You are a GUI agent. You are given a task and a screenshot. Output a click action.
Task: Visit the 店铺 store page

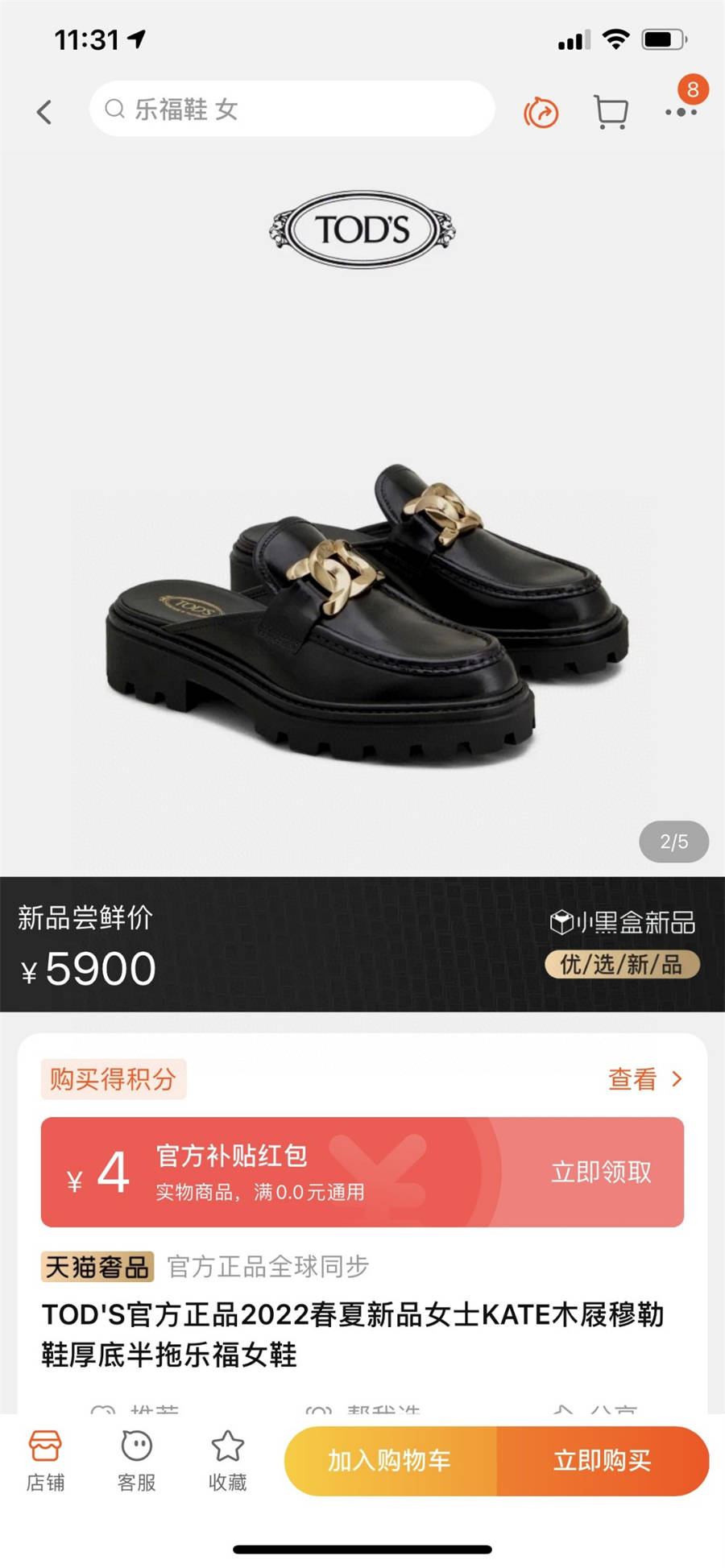[x=45, y=1461]
